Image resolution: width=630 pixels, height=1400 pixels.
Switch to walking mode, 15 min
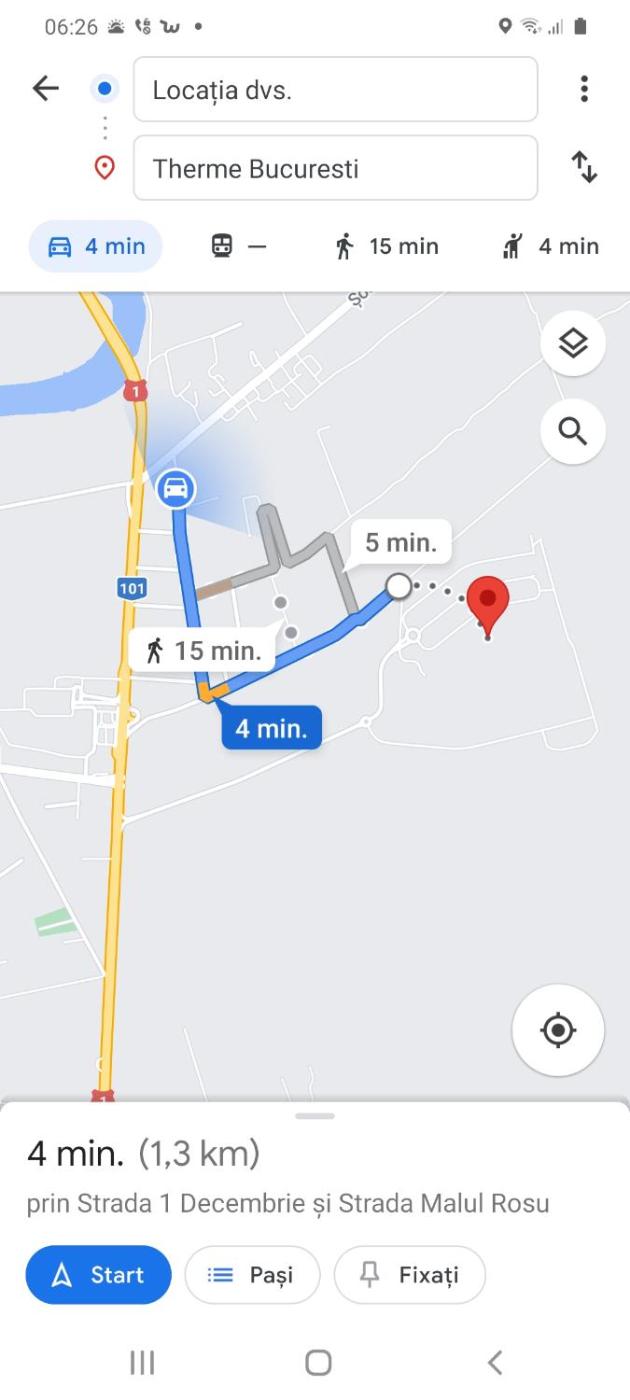point(386,246)
